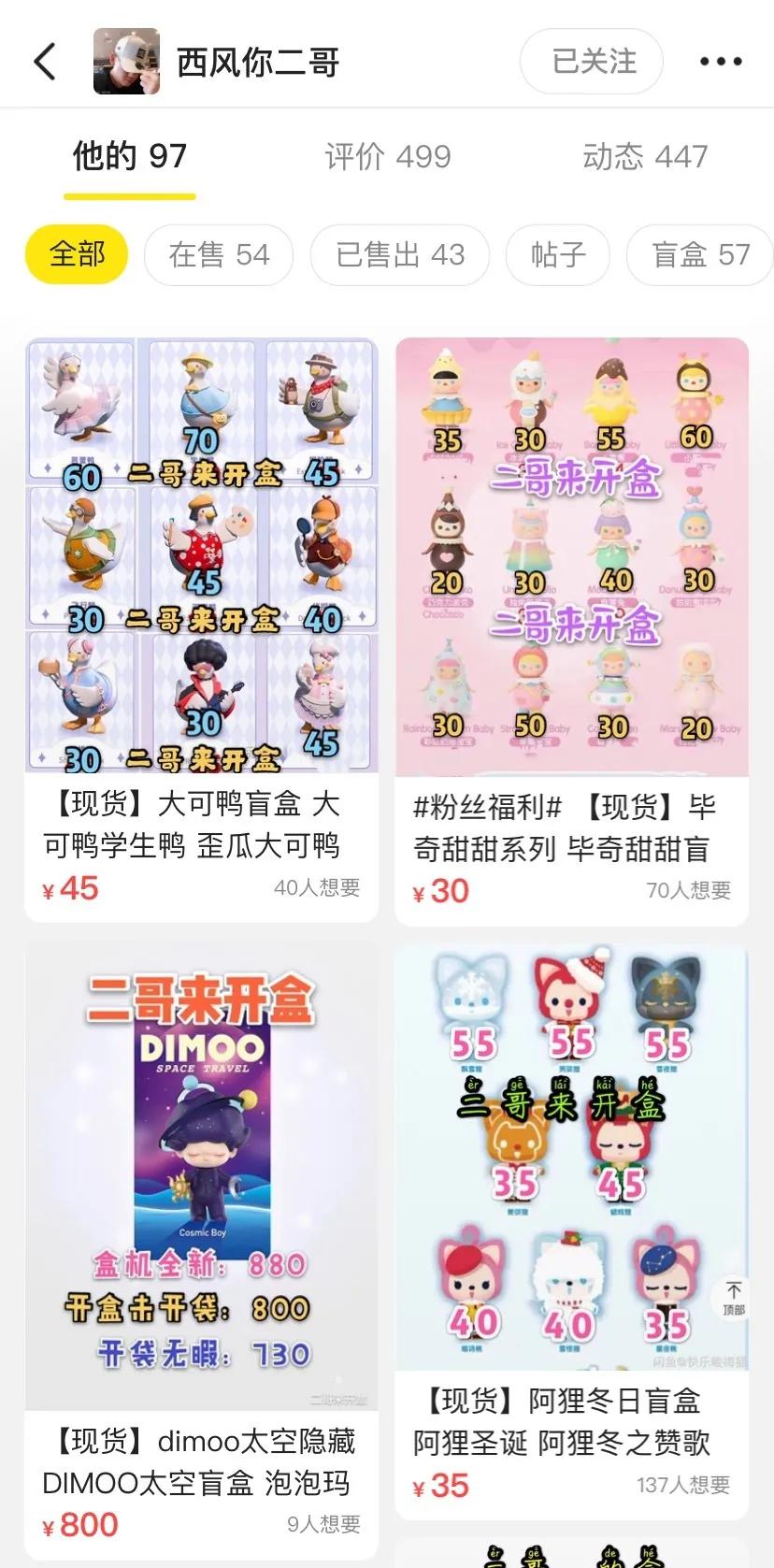
Task: Open the 西风你二哥 profile avatar
Action: (x=126, y=62)
